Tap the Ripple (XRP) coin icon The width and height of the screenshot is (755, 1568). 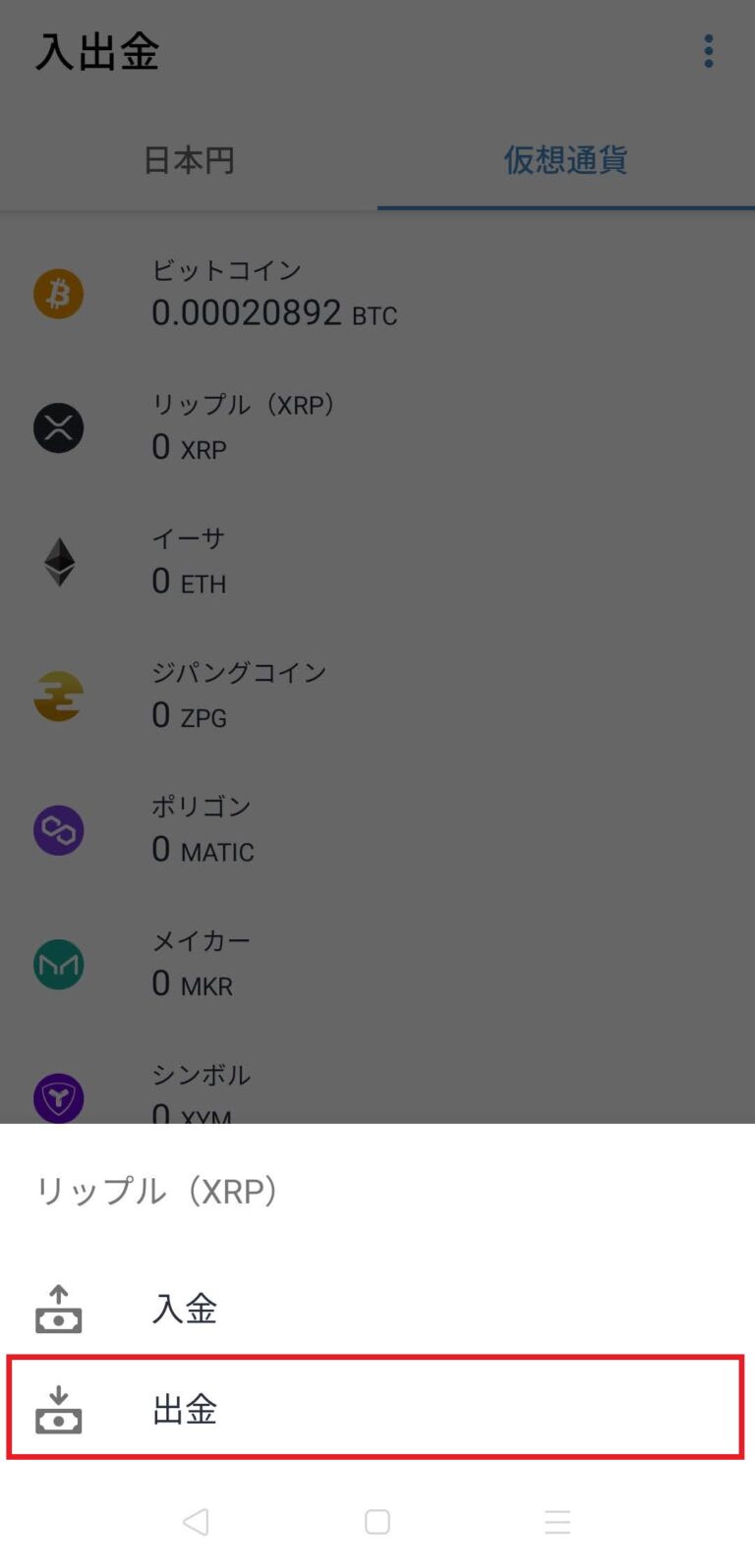pos(58,427)
